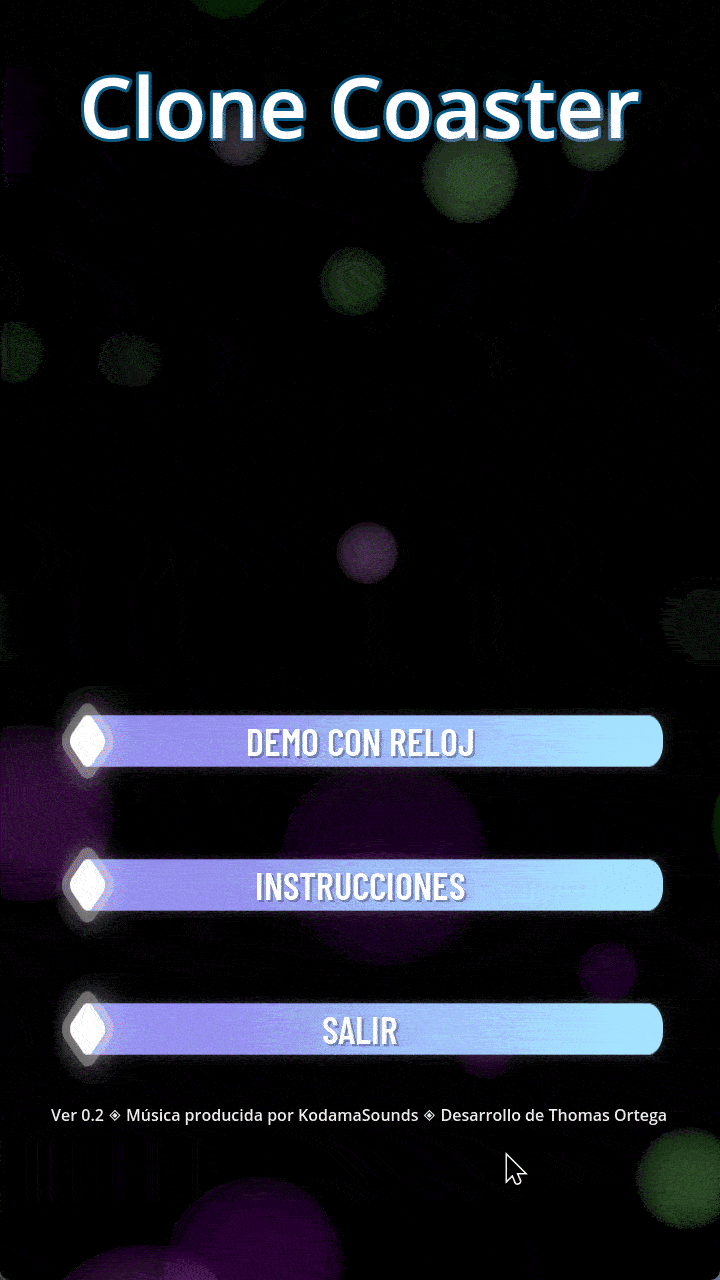This screenshot has width=720, height=1280.
Task: Tap Salir to exit the game
Action: (x=360, y=1030)
